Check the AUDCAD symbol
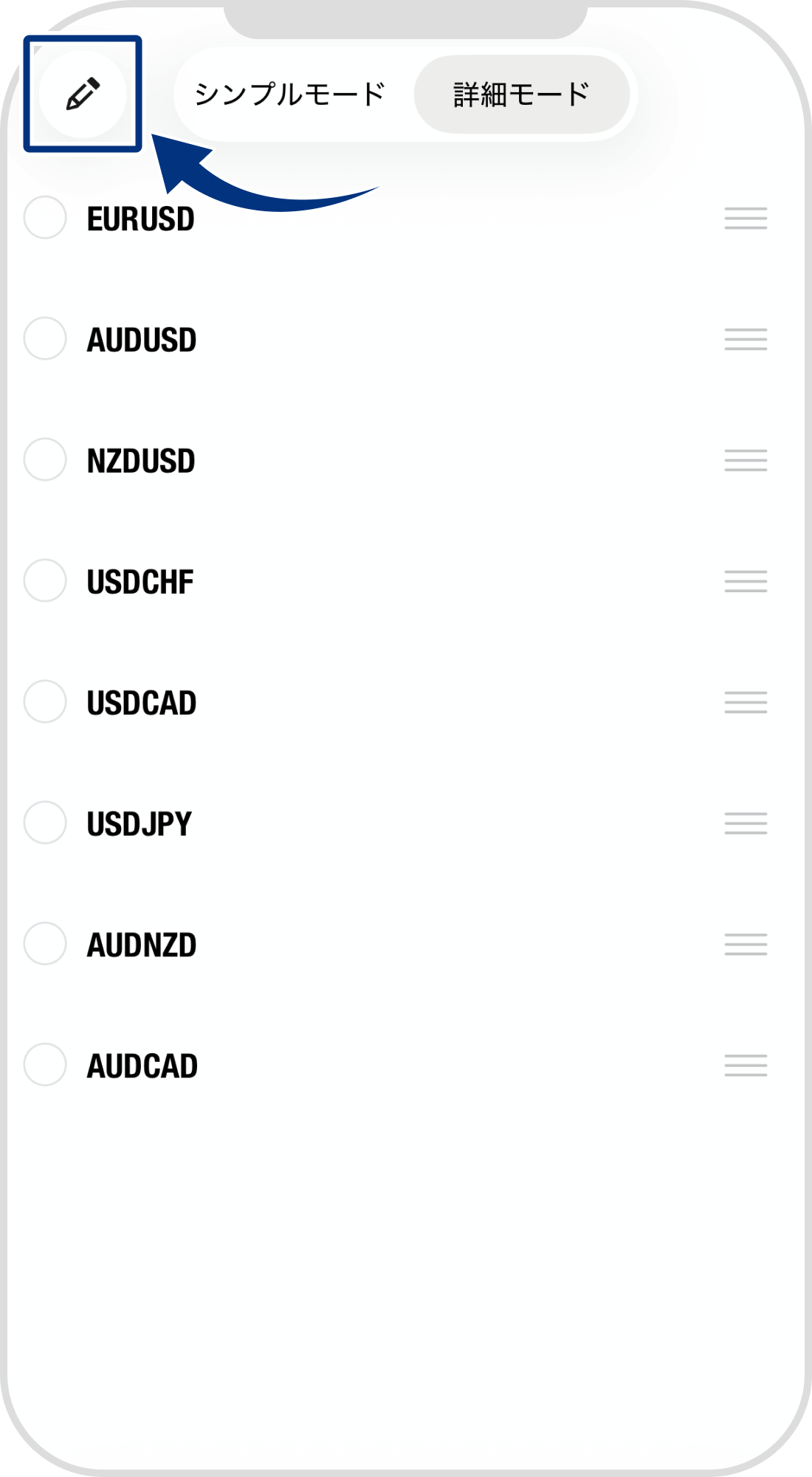 coord(45,1065)
